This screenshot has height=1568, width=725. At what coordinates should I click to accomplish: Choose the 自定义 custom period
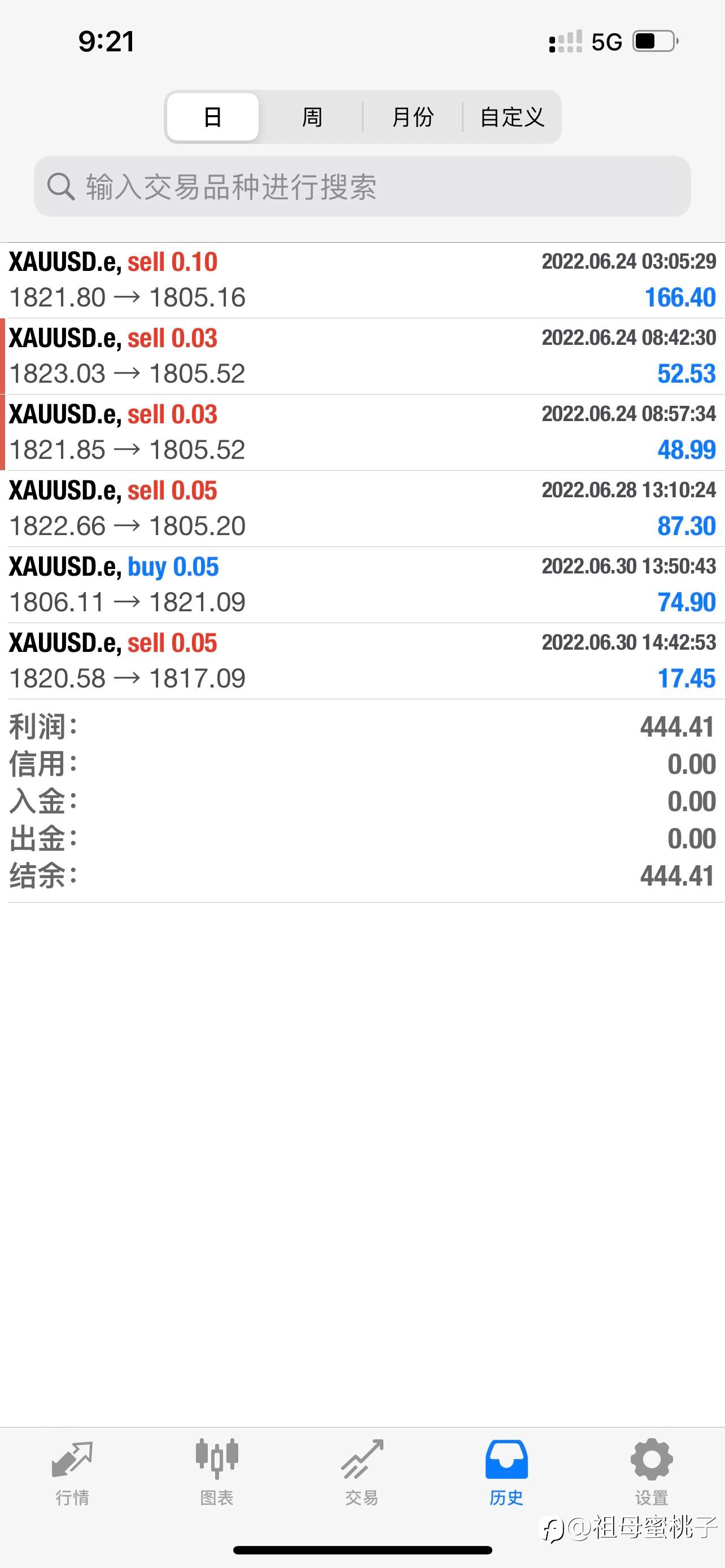(512, 117)
